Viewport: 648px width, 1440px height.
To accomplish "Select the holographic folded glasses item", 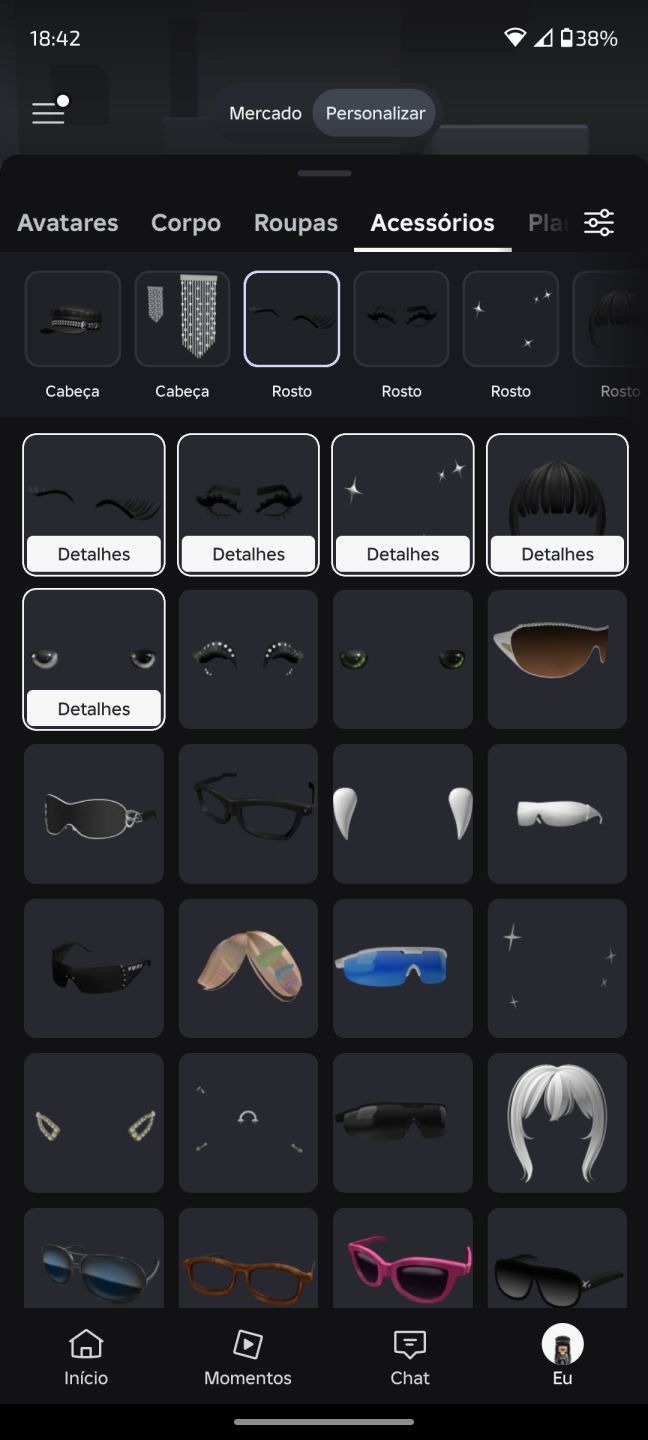I will pos(248,968).
